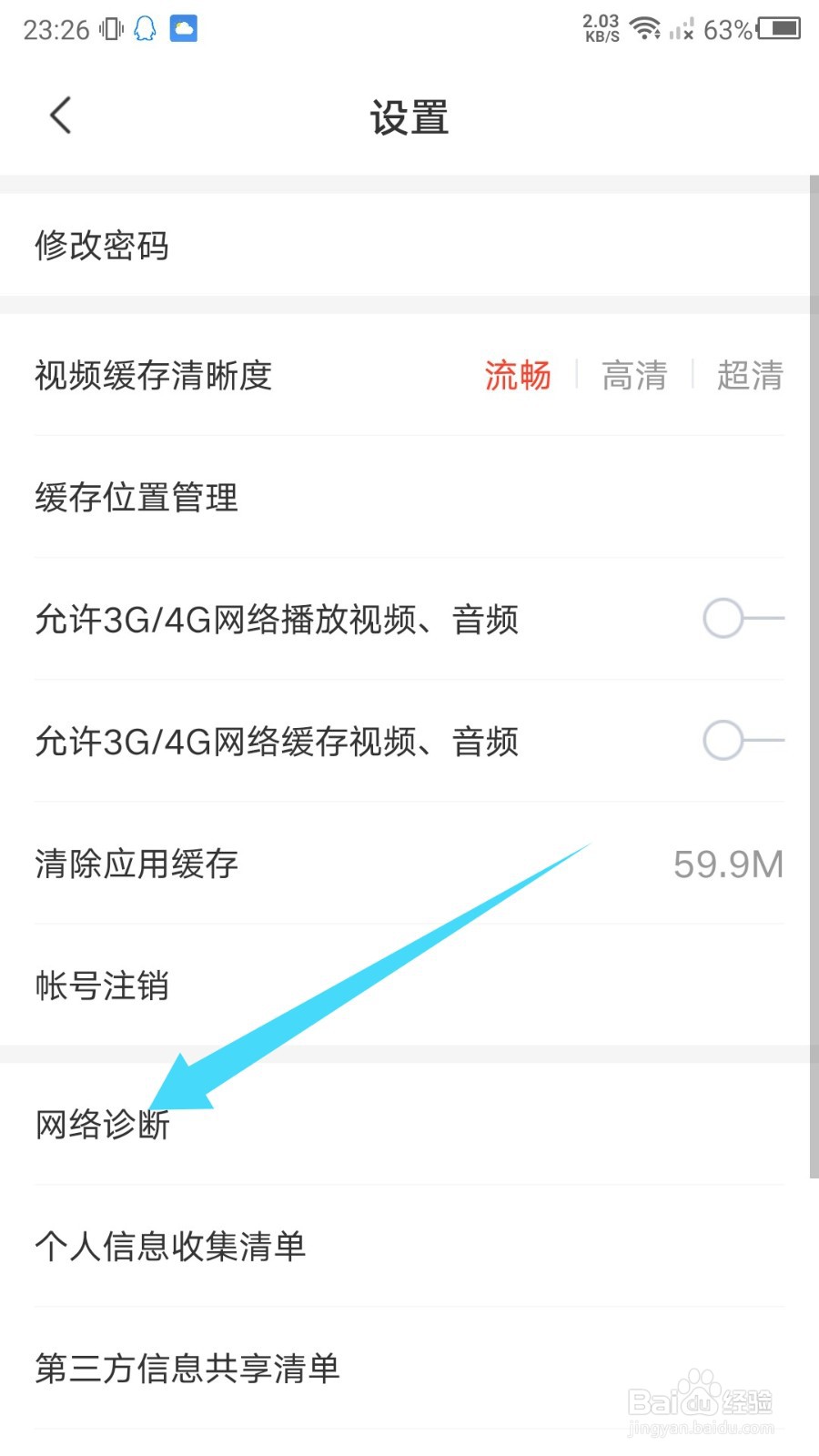Go back from the 设置 page

60,116
